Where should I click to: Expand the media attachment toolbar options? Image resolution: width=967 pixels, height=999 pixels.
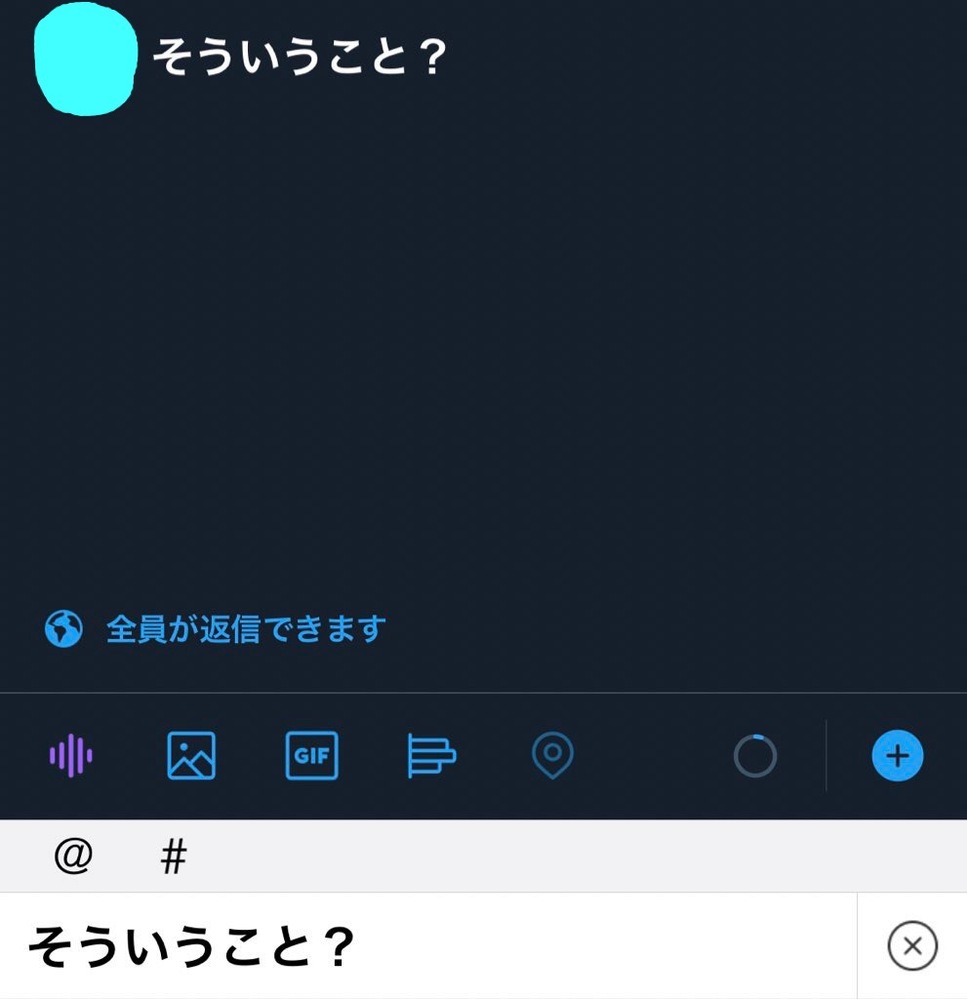click(896, 756)
